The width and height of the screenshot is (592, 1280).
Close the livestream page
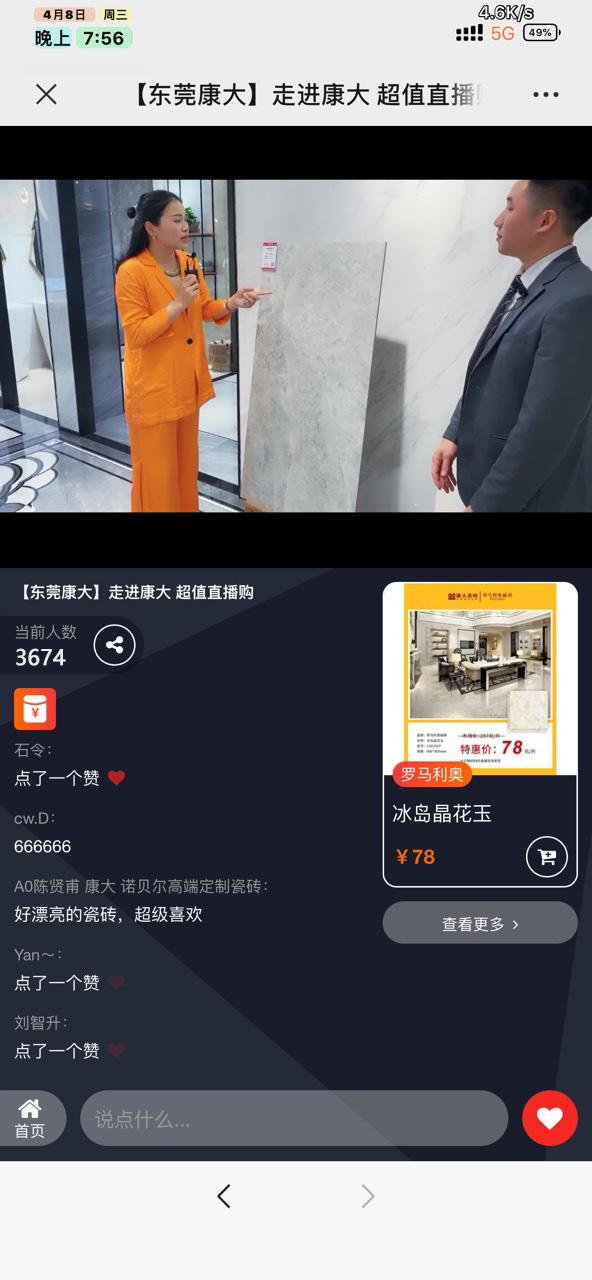pos(46,94)
